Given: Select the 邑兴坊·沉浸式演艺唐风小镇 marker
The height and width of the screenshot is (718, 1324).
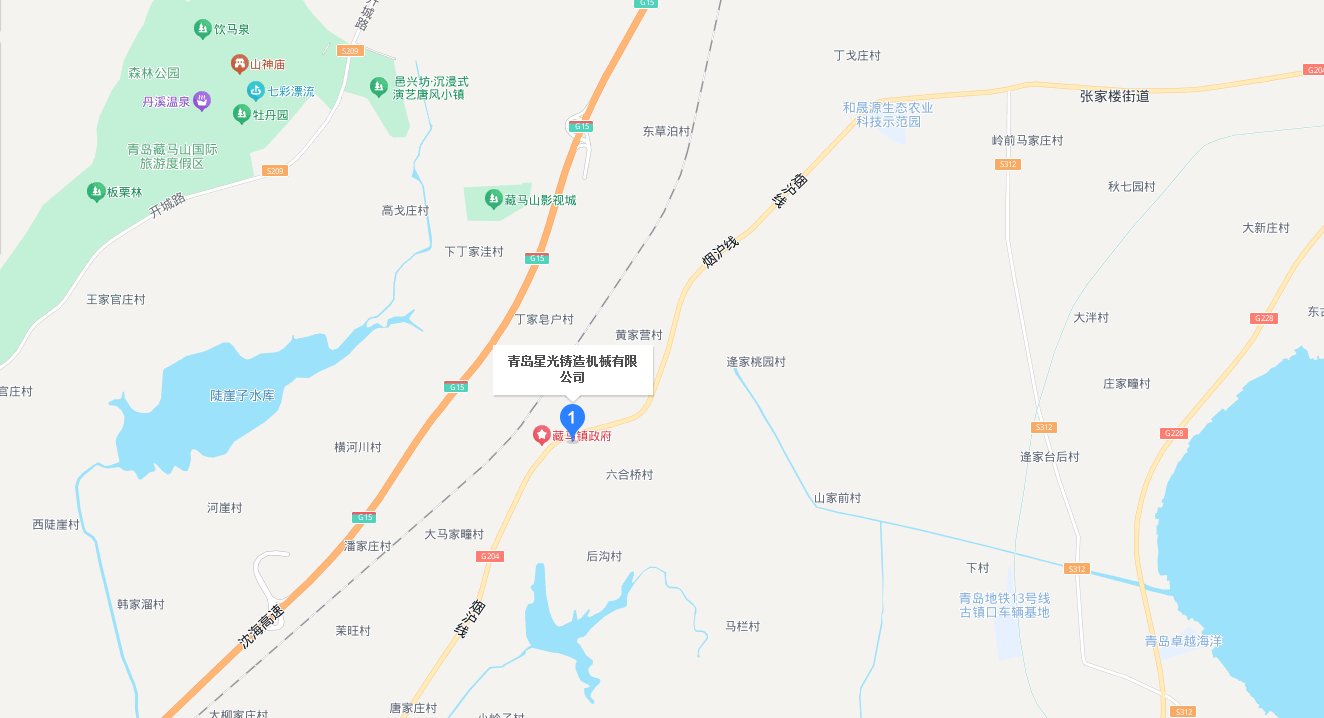Looking at the screenshot, I should tap(379, 87).
